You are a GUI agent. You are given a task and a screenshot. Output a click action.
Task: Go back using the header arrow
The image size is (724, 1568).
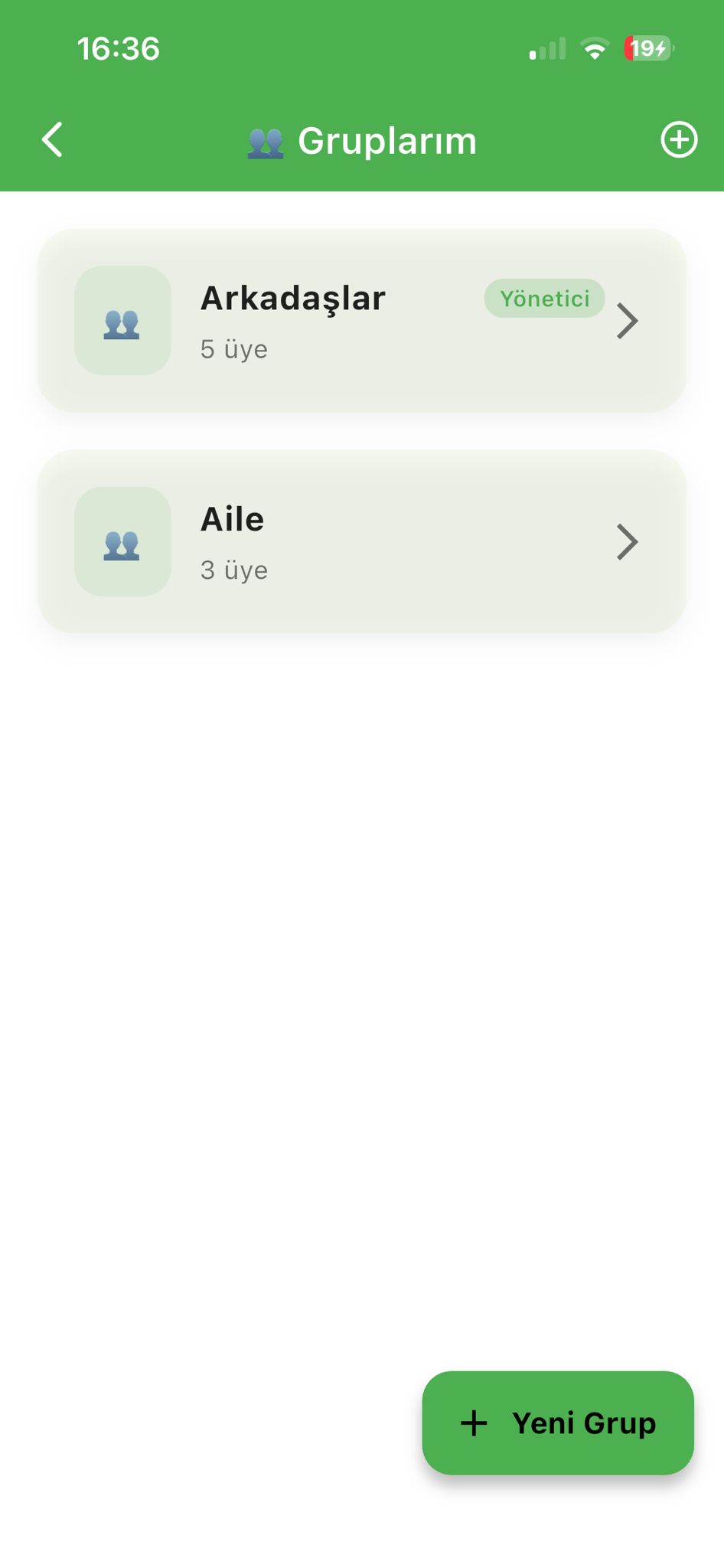point(52,140)
